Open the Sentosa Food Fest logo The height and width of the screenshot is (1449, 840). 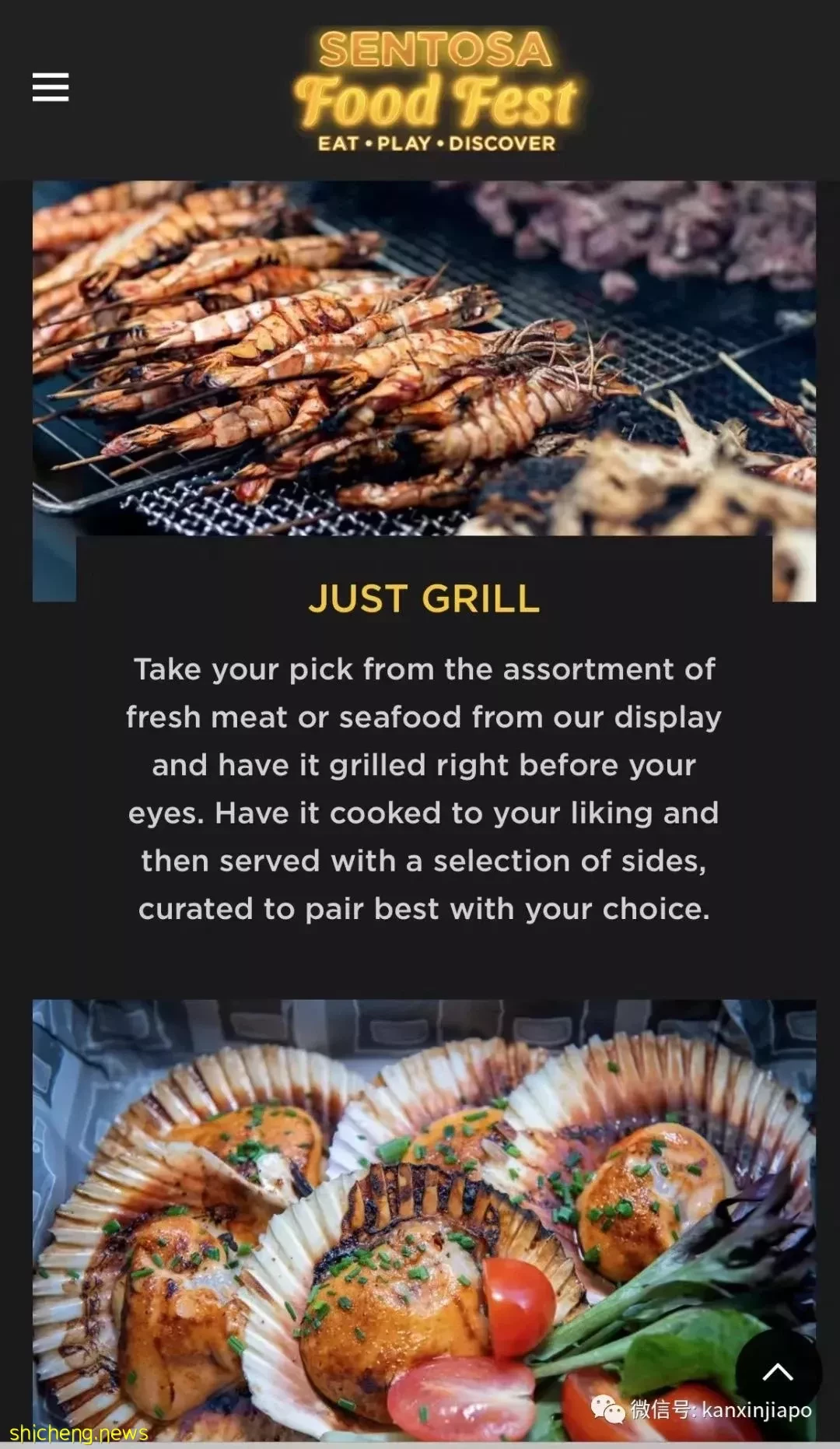point(436,91)
